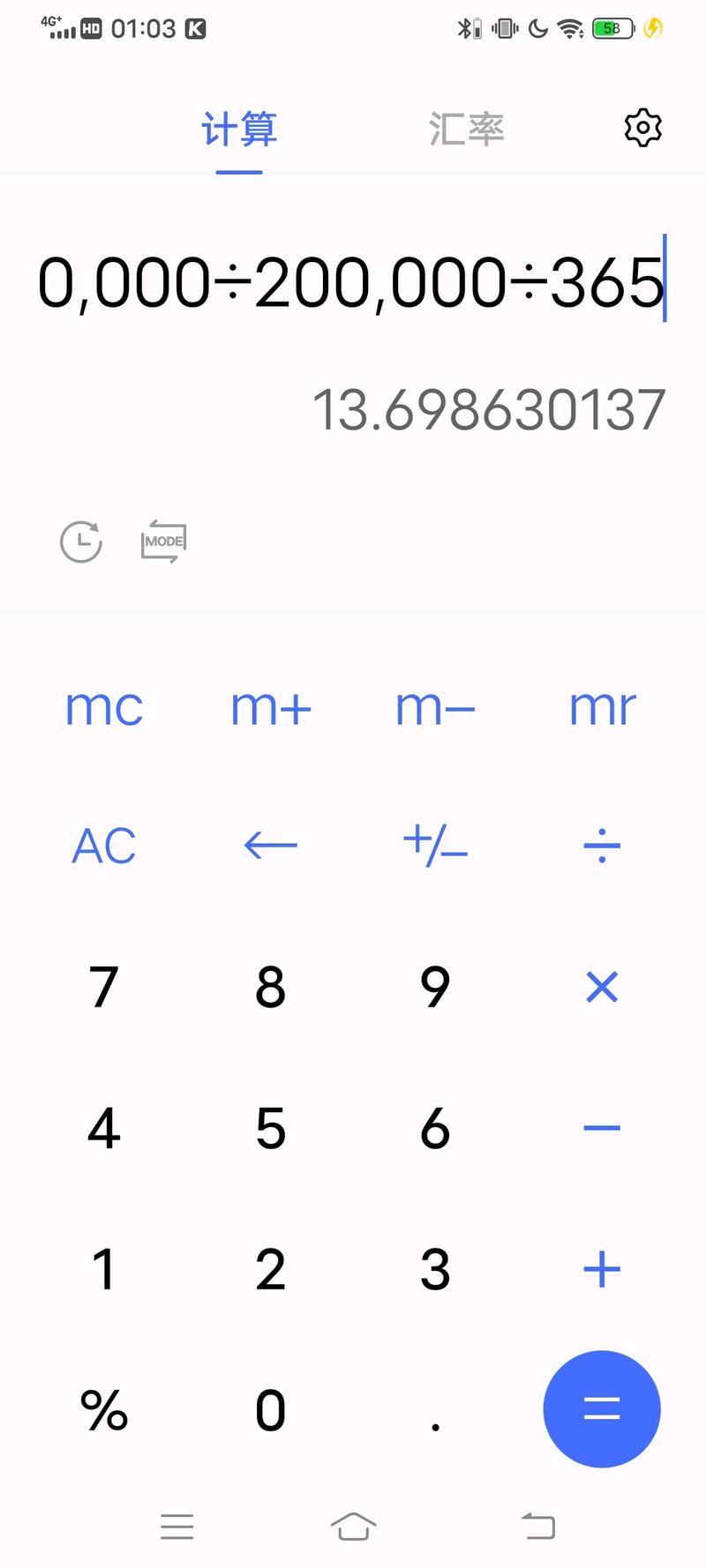Clear everything with AC
Screen dimensions: 706x1568
click(104, 847)
